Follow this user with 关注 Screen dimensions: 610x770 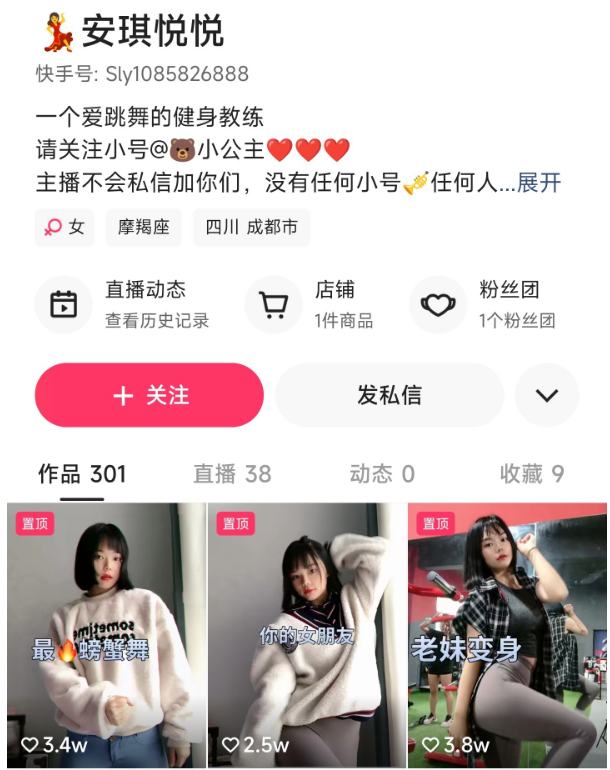(x=149, y=395)
